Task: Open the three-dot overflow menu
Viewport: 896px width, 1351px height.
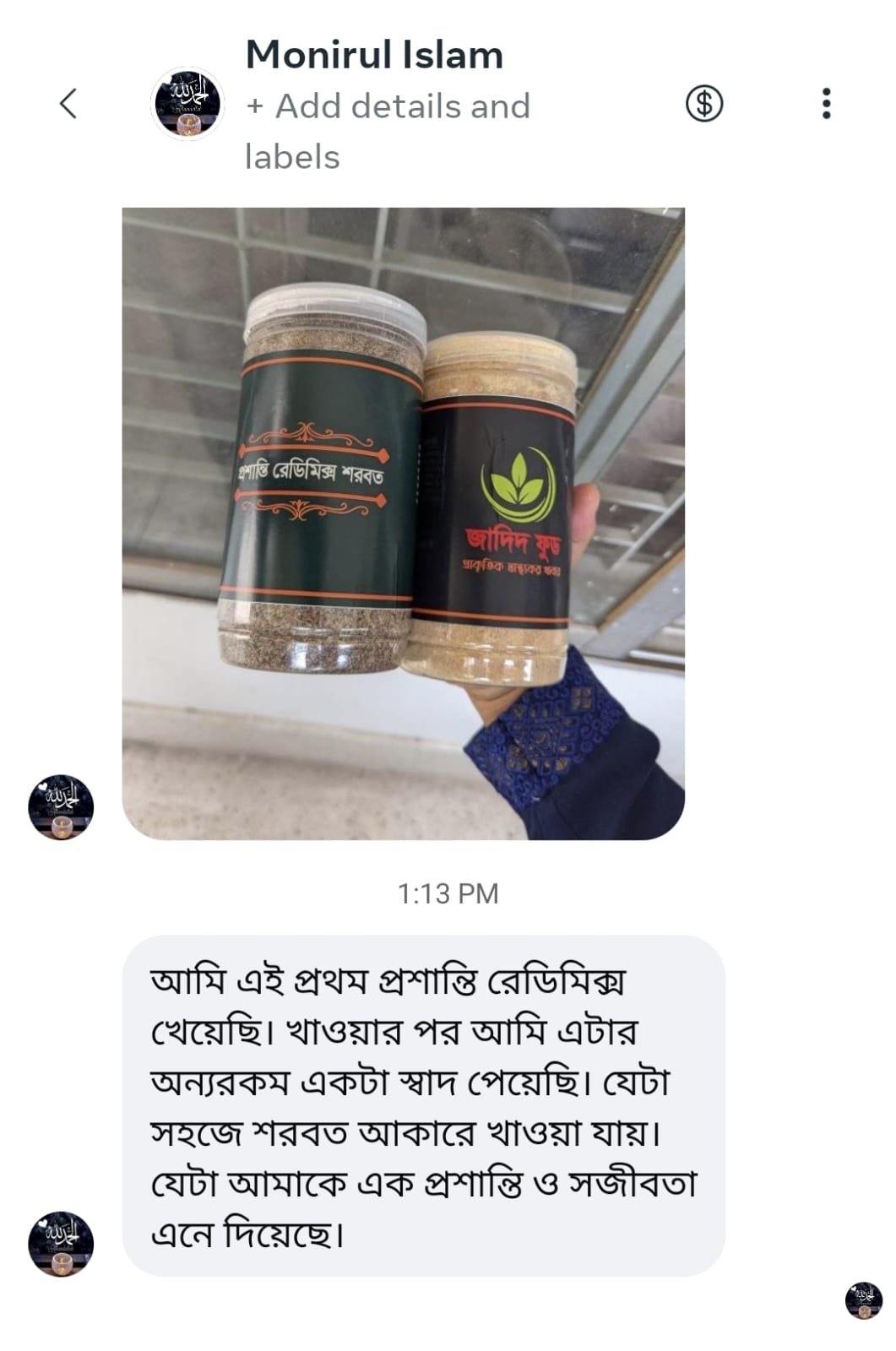Action: [826, 104]
